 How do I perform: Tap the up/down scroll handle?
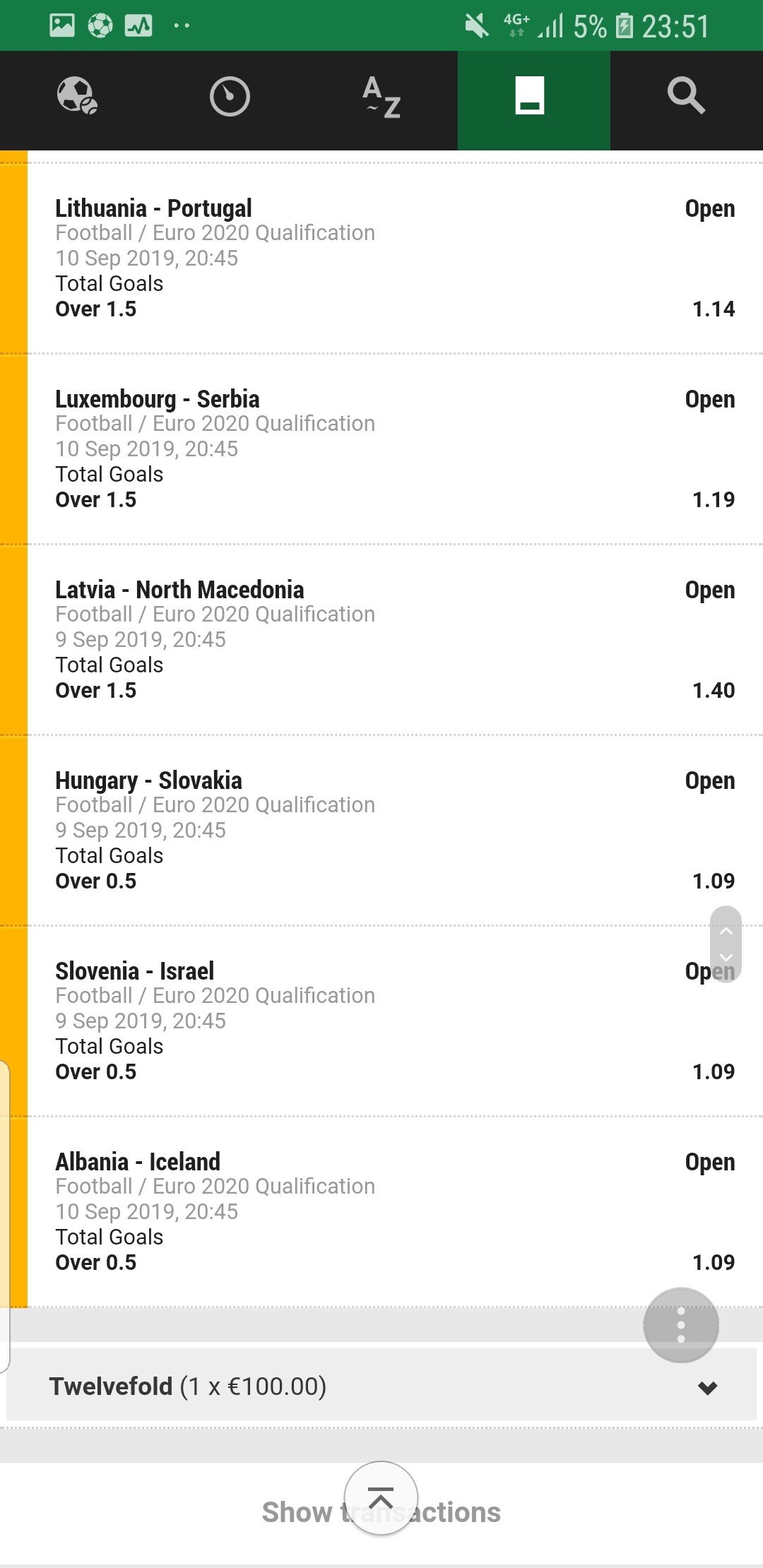pyautogui.click(x=726, y=944)
